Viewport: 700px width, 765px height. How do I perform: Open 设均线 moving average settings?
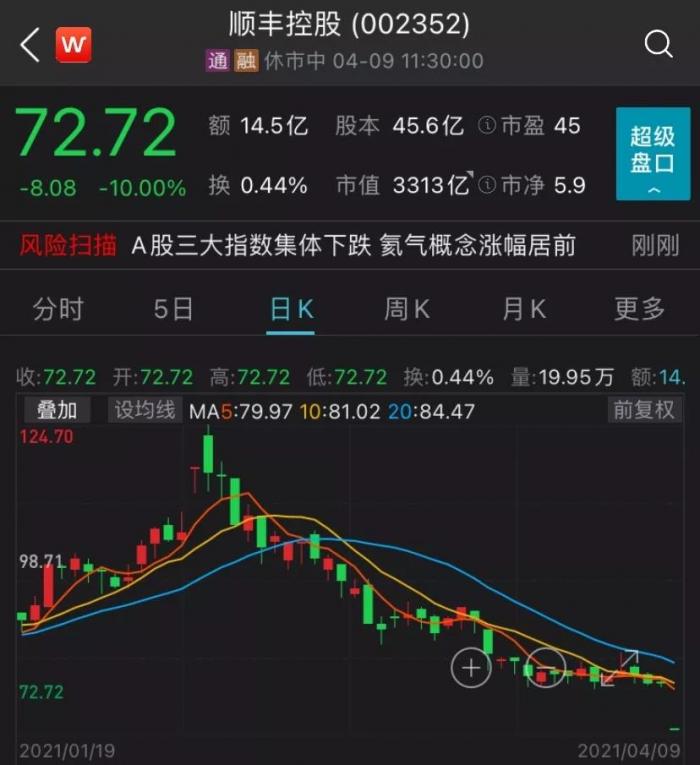[x=145, y=410]
